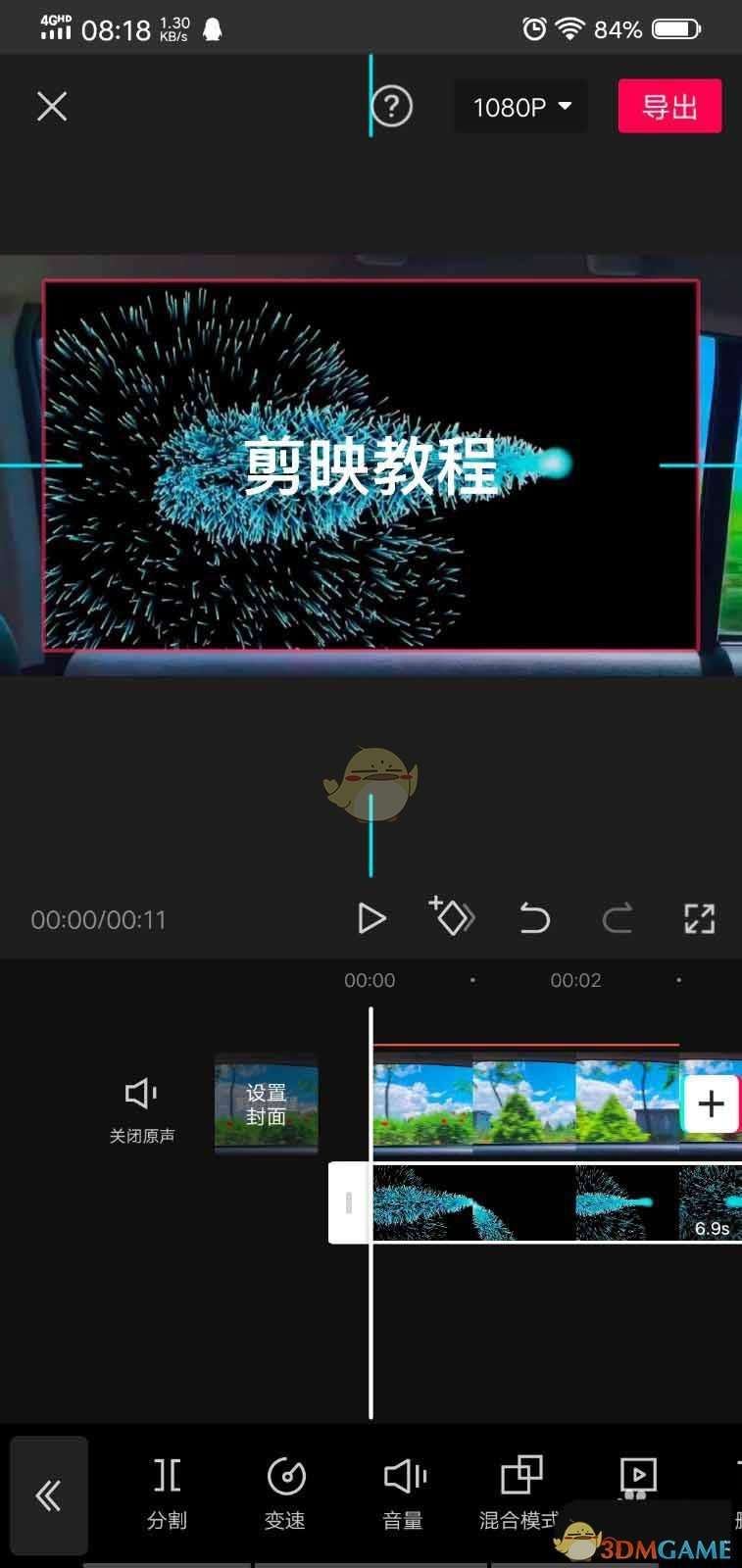Go back with the double-arrow button
The width and height of the screenshot is (742, 1568).
pyautogui.click(x=49, y=1494)
